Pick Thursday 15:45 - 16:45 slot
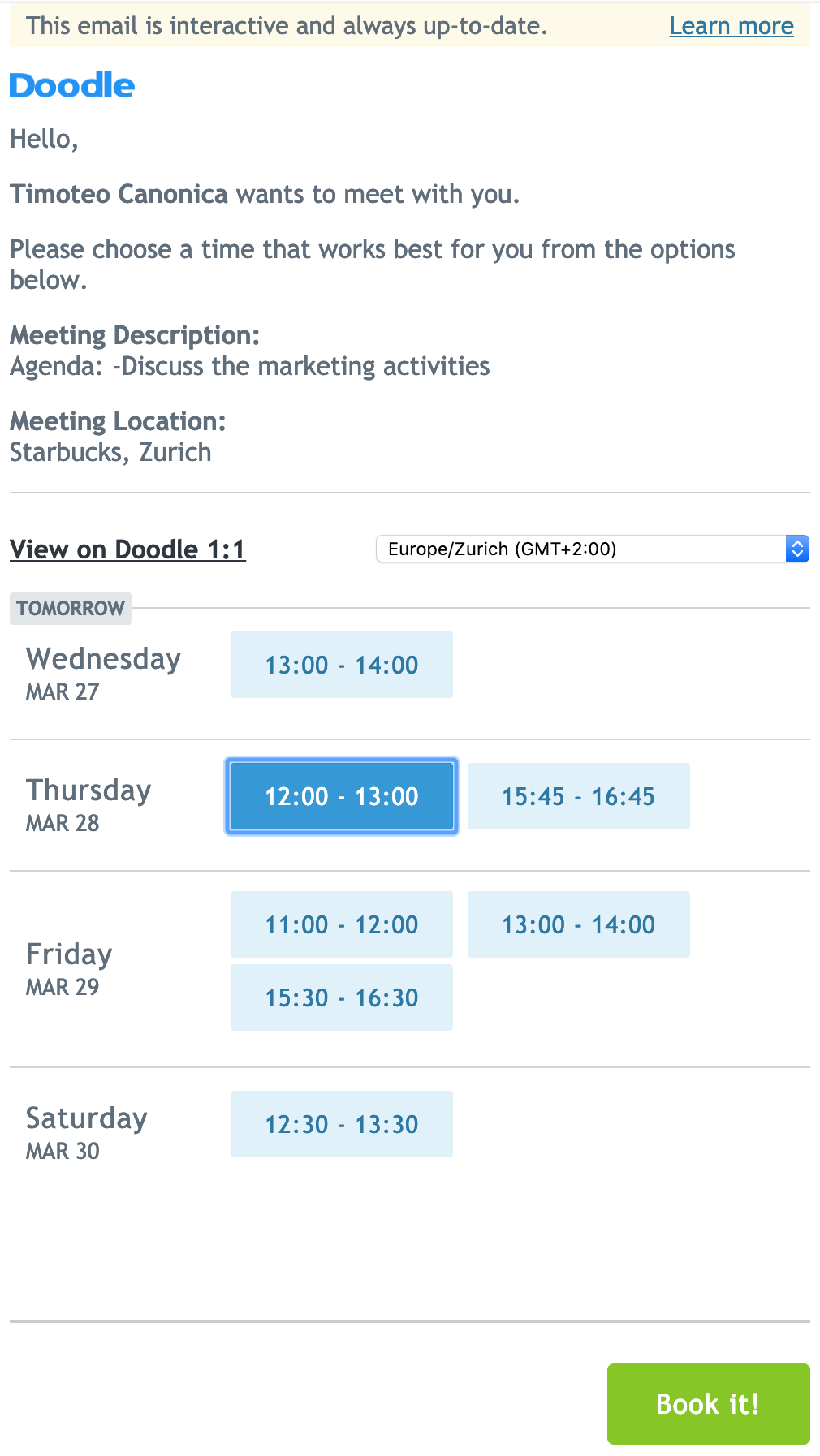This screenshot has width=820, height=1456. click(x=578, y=796)
